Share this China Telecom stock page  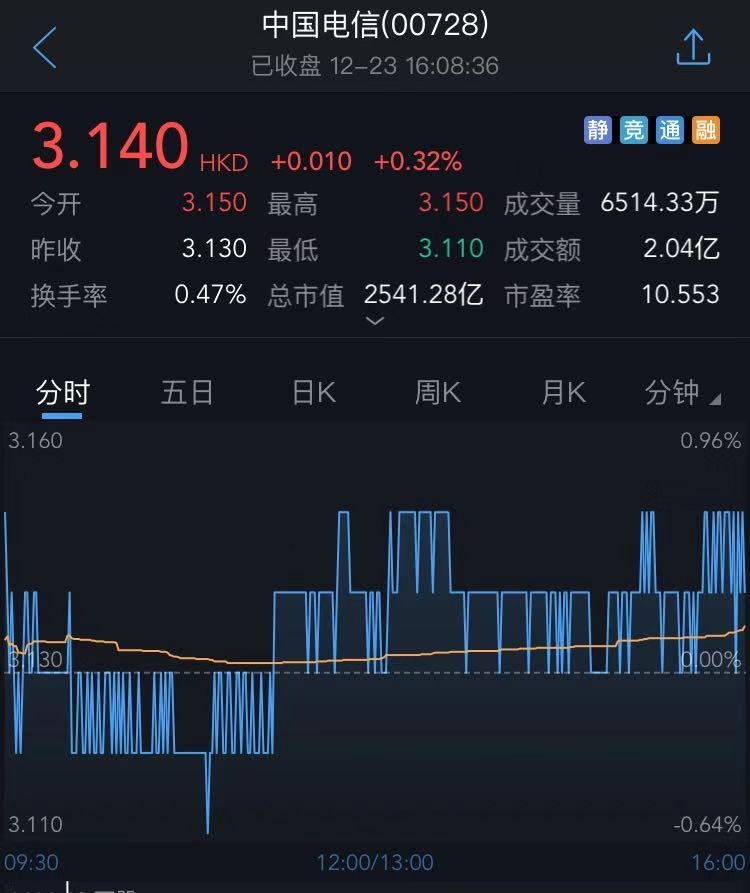(693, 47)
